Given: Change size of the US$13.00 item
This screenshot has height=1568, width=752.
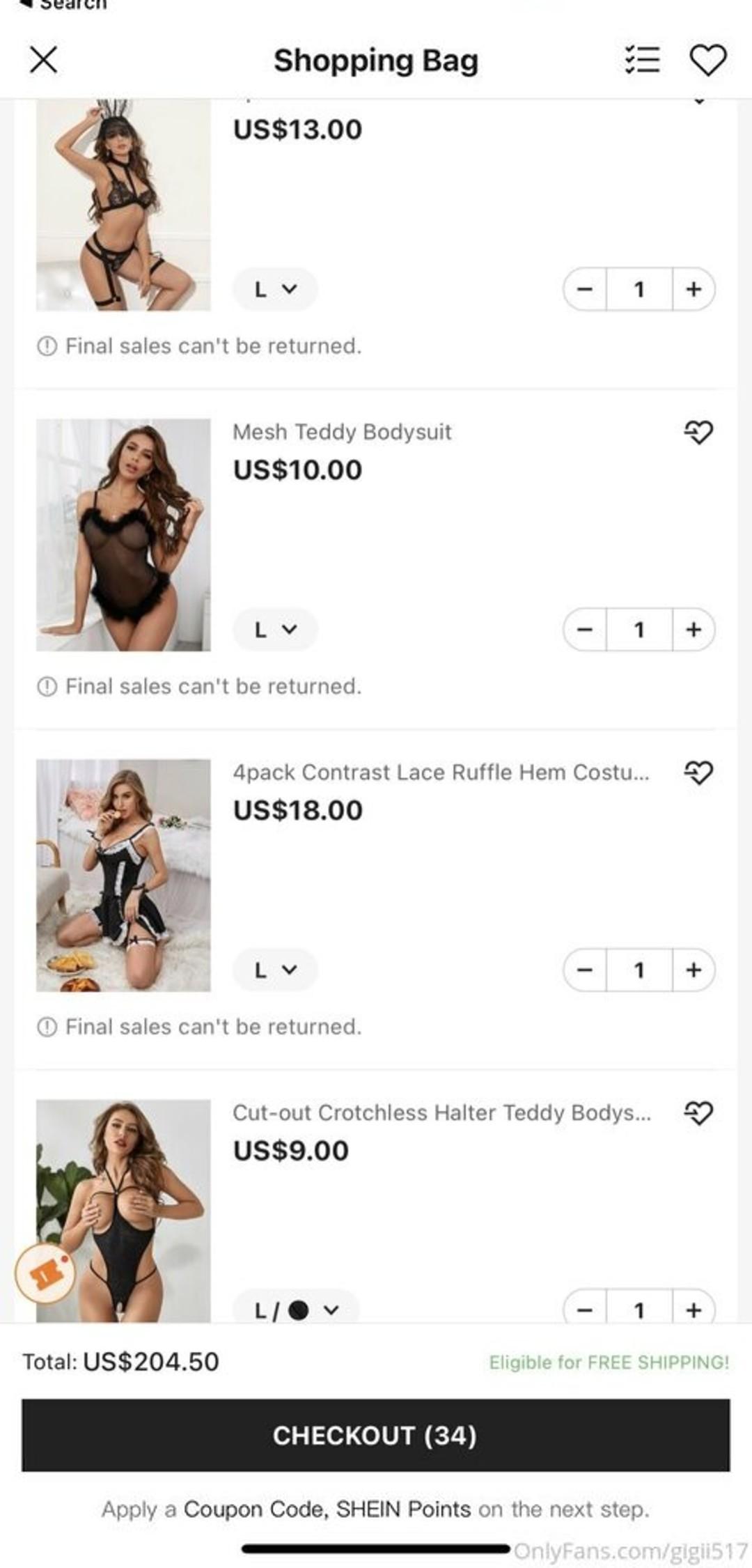Looking at the screenshot, I should [275, 289].
